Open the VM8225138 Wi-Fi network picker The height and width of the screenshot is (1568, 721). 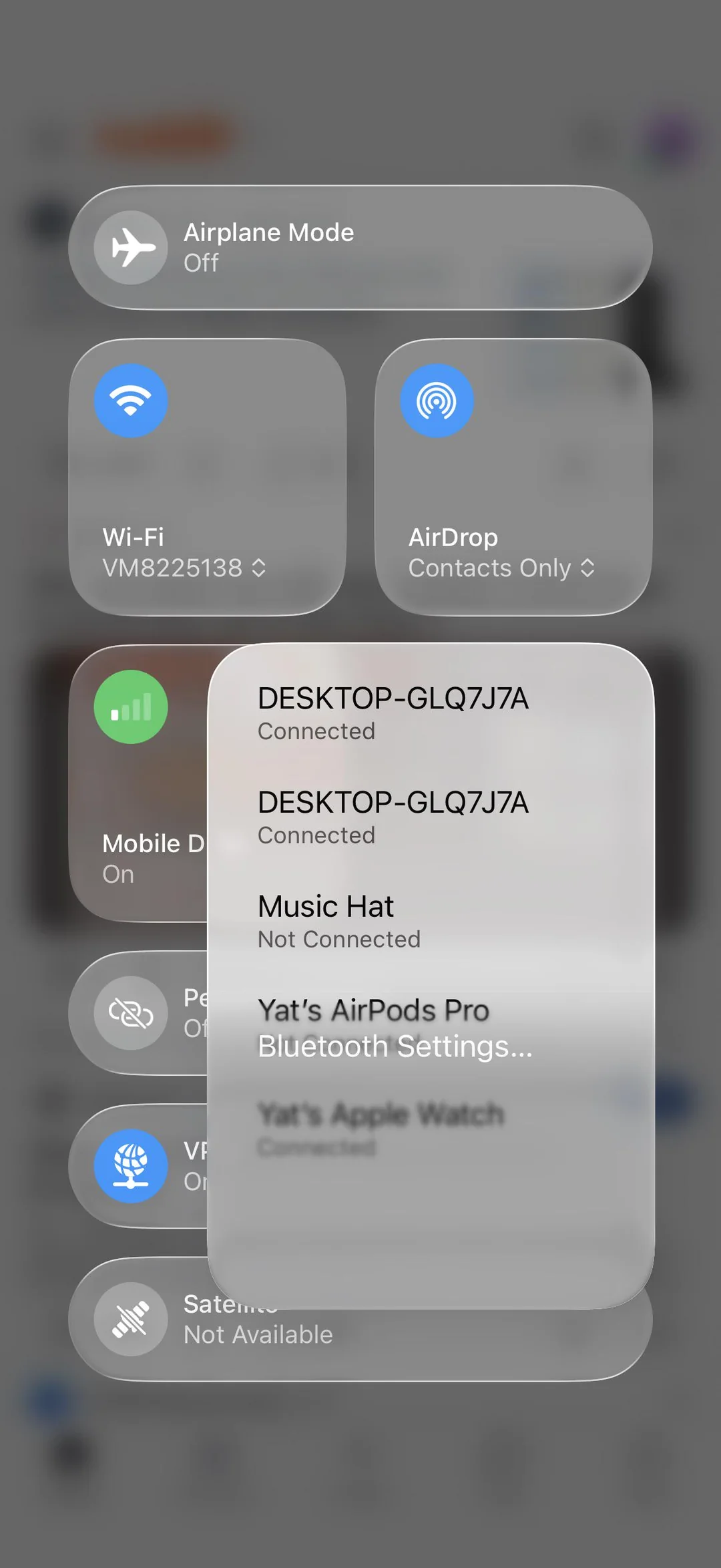[x=184, y=568]
